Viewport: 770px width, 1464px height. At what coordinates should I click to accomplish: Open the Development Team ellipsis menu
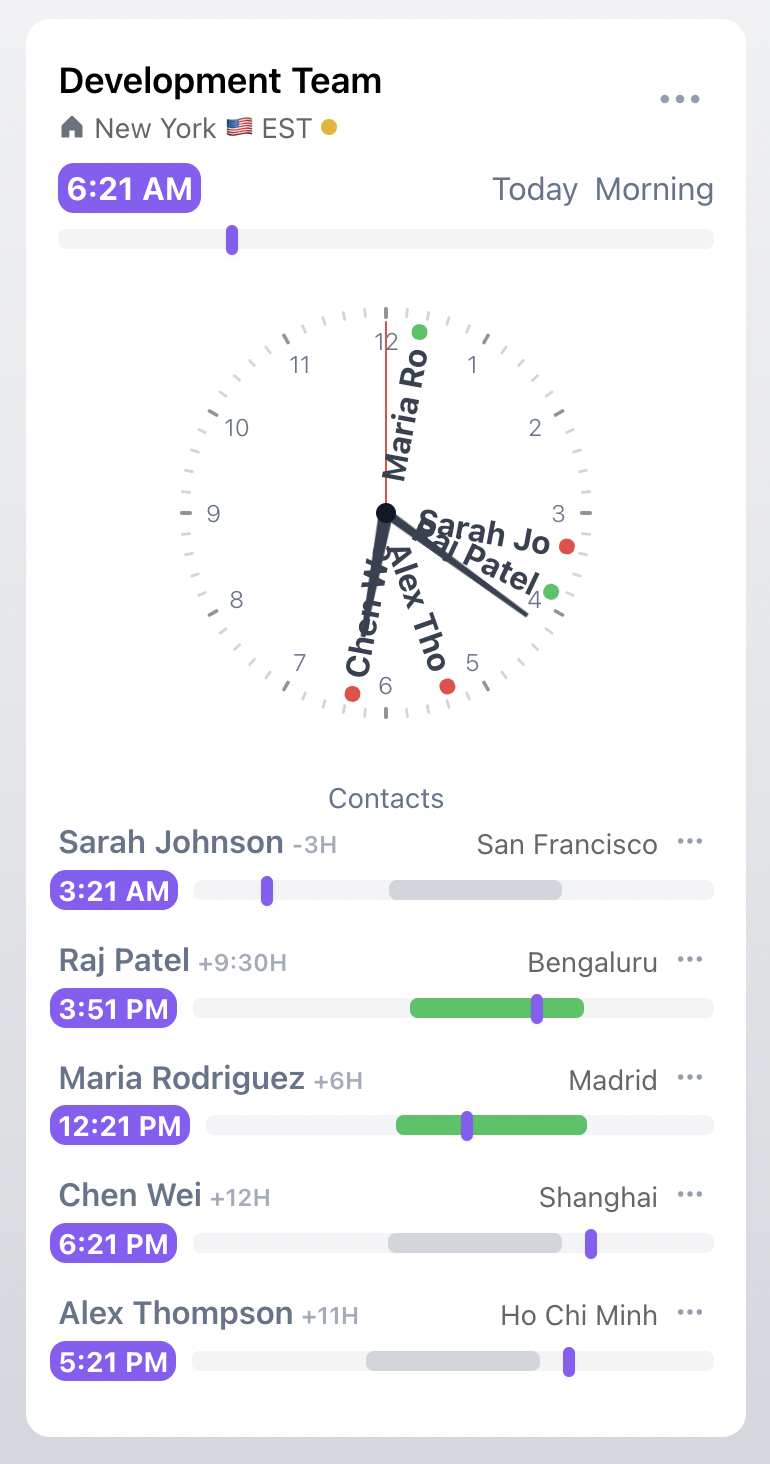click(680, 98)
